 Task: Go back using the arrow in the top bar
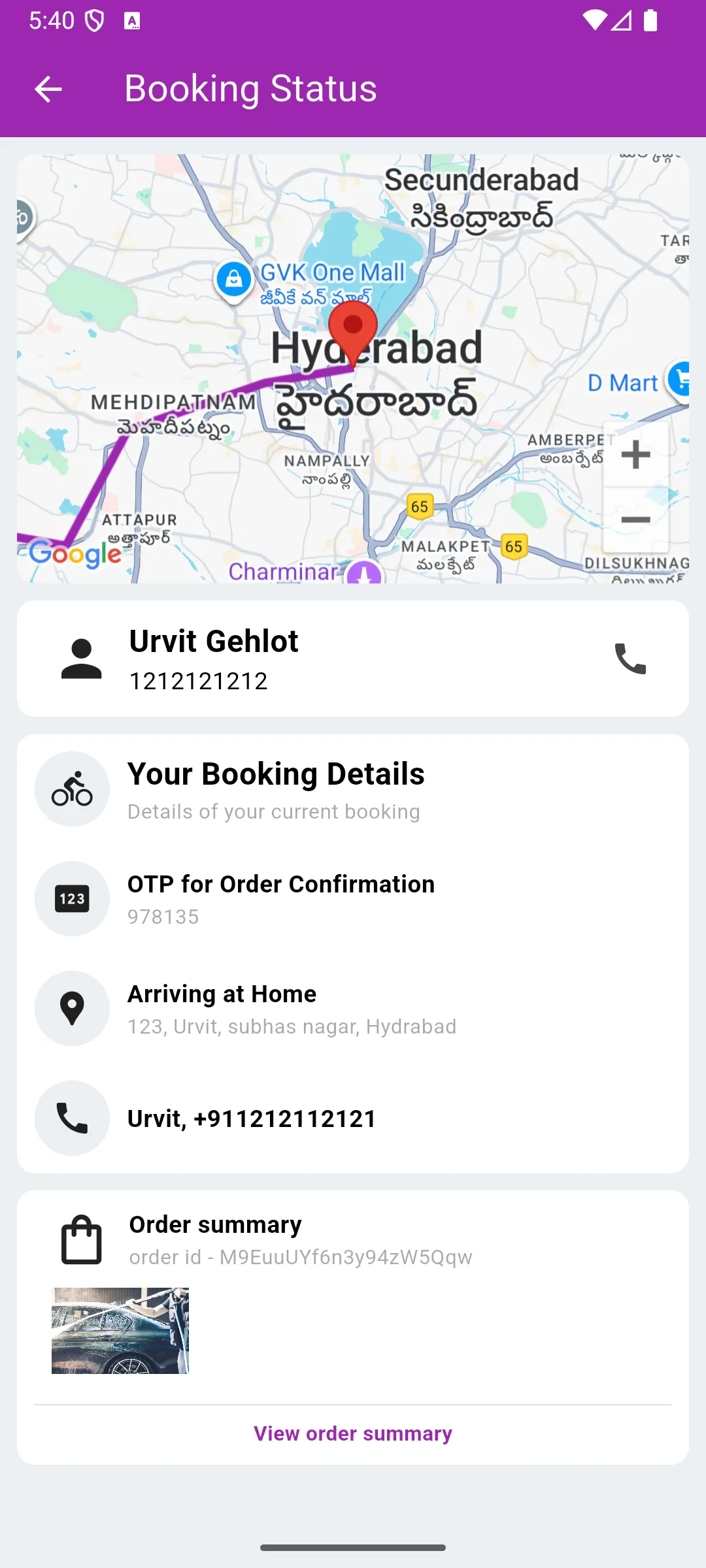coord(48,88)
